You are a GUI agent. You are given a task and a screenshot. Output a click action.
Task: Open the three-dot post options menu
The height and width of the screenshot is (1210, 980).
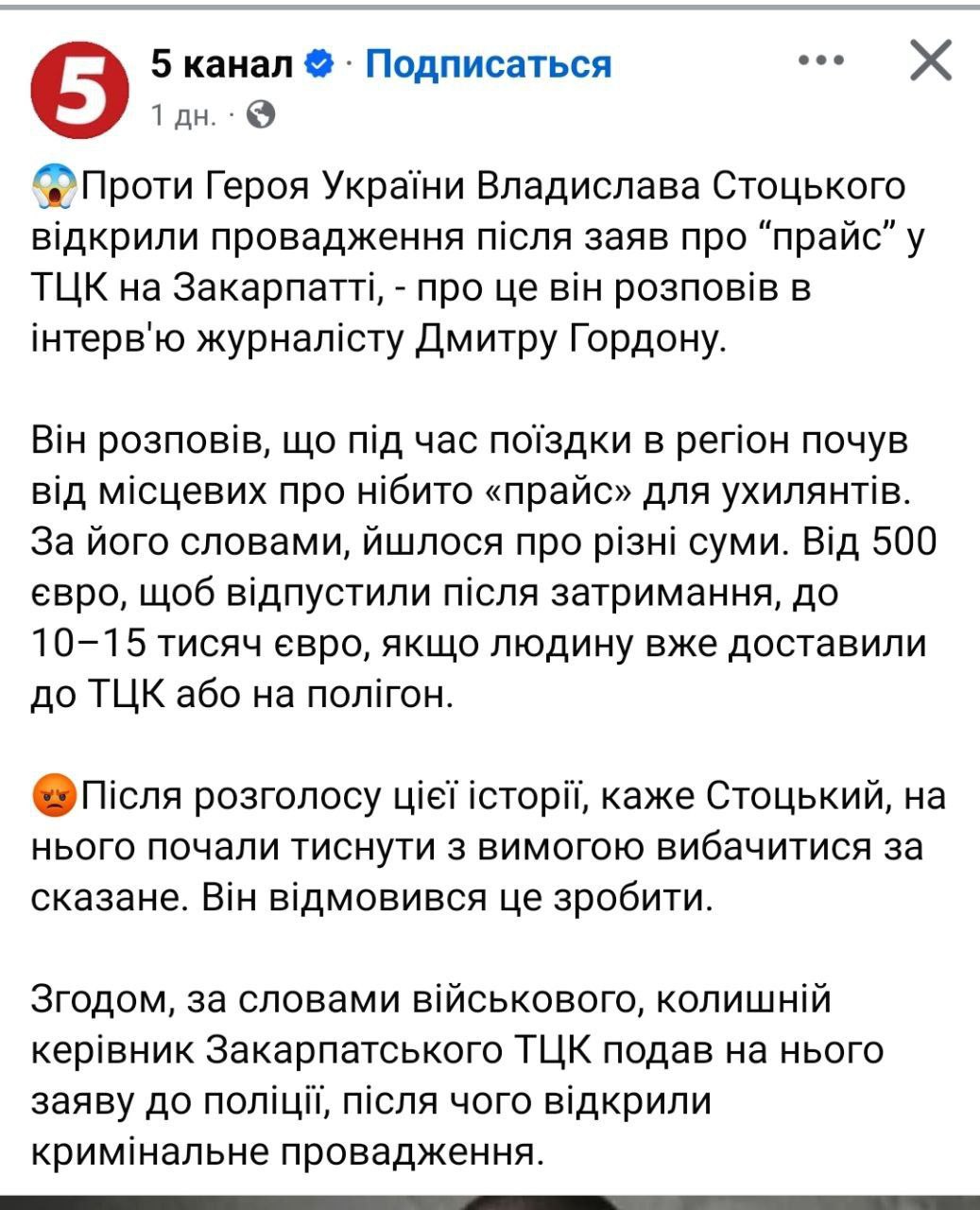pyautogui.click(x=820, y=60)
